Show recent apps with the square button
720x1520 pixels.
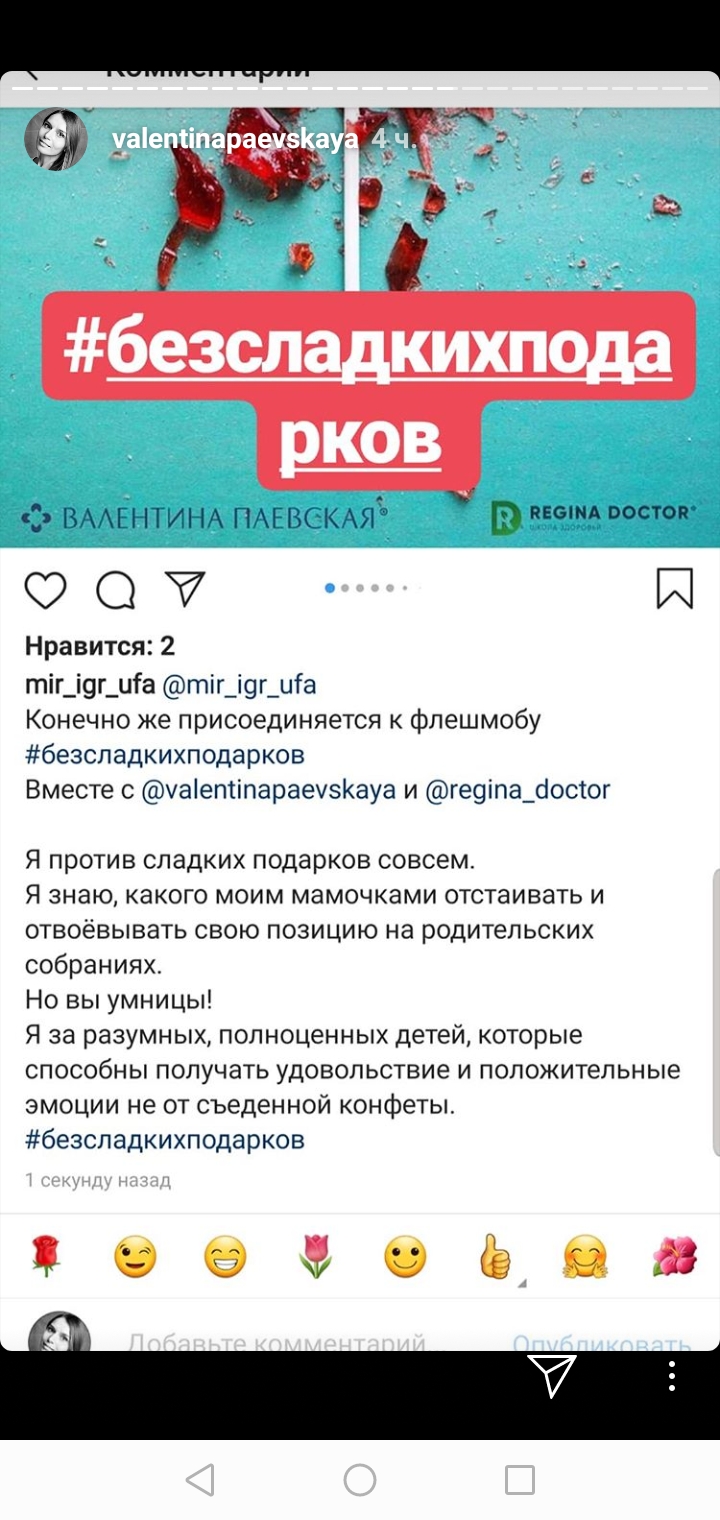pyautogui.click(x=520, y=1480)
